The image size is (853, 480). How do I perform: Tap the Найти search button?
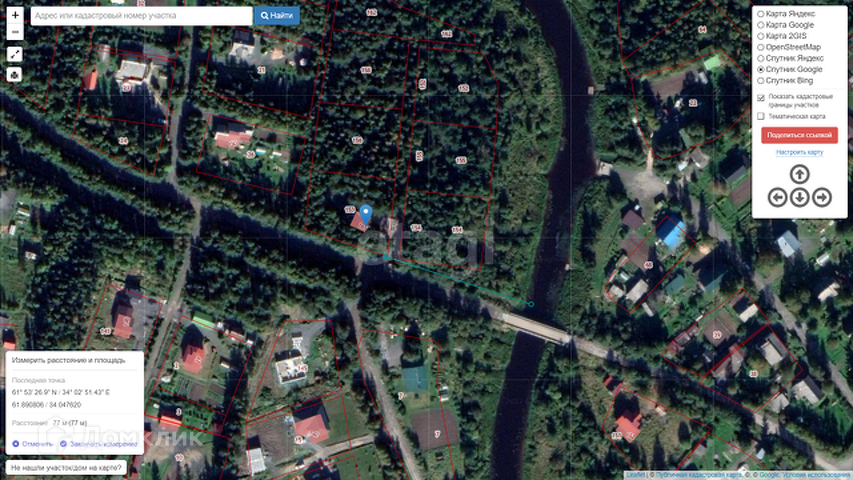(277, 16)
